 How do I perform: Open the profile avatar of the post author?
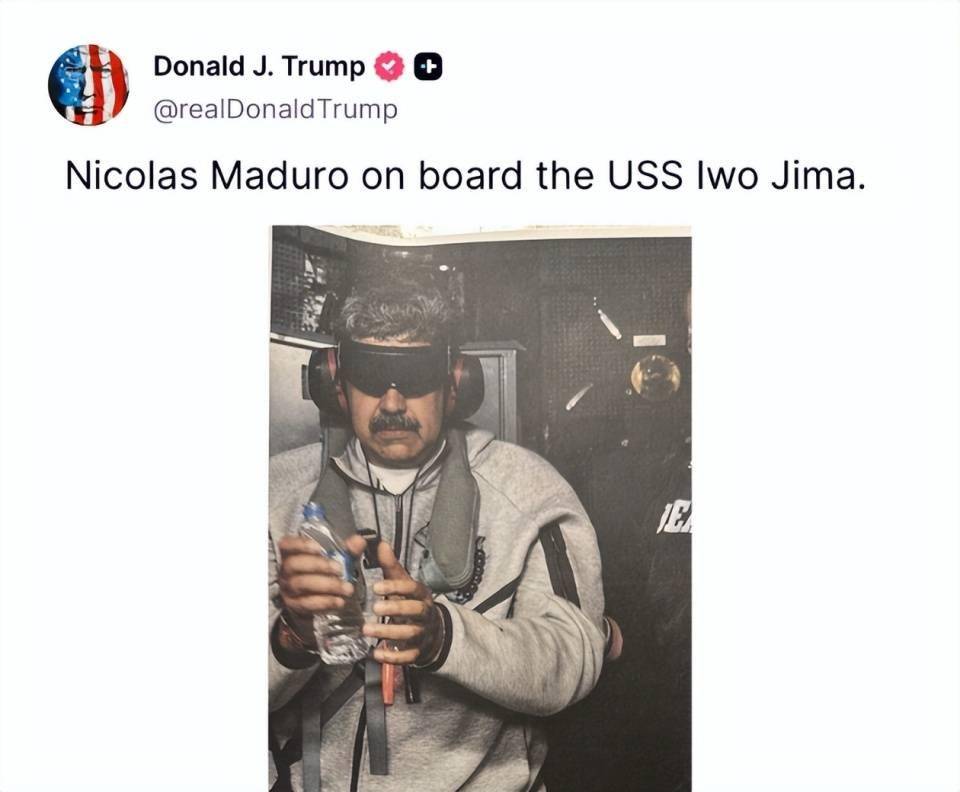pyautogui.click(x=88, y=85)
